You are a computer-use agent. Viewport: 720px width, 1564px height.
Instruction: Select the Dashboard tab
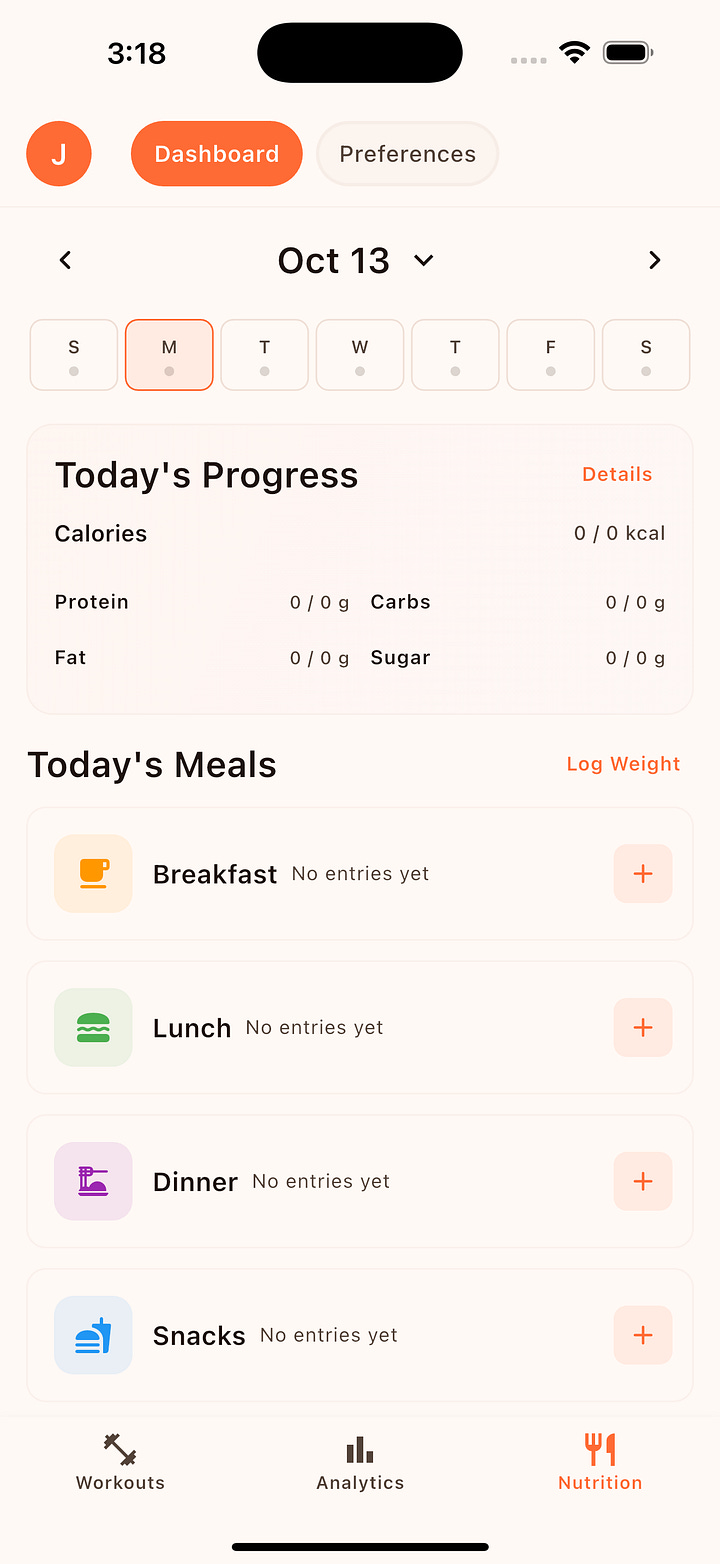(216, 154)
